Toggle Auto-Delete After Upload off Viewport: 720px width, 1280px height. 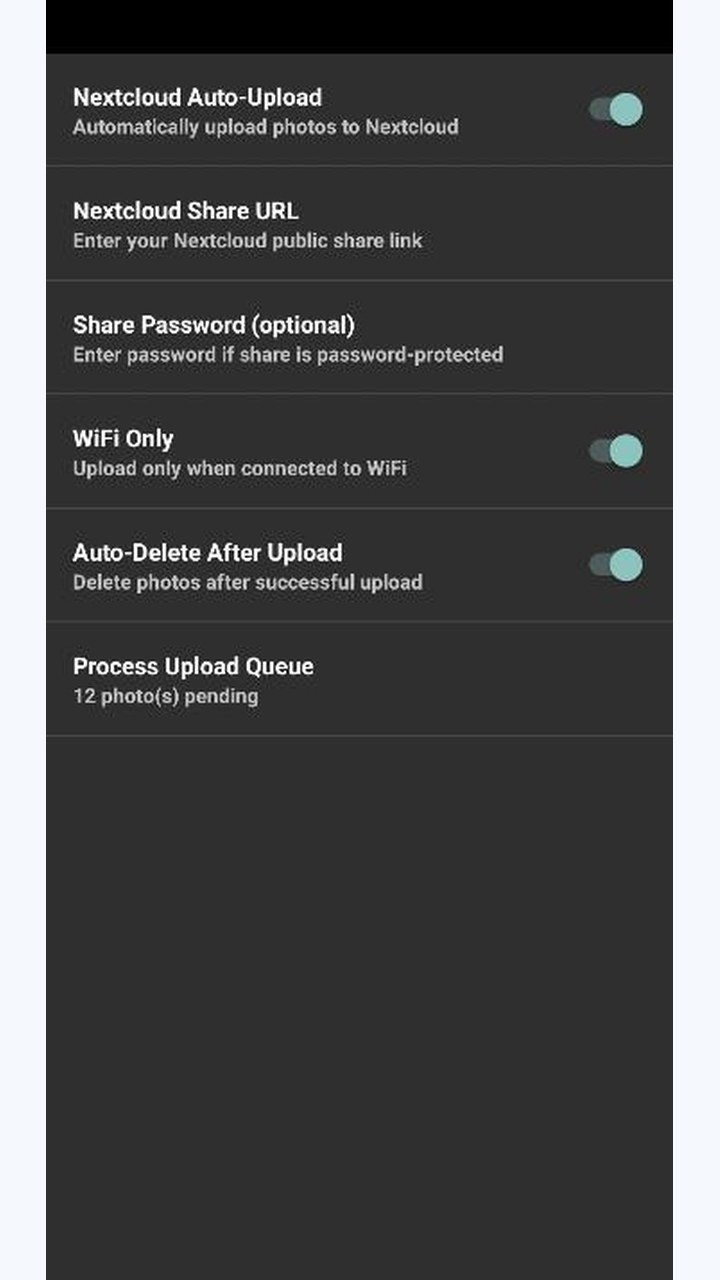(x=615, y=565)
